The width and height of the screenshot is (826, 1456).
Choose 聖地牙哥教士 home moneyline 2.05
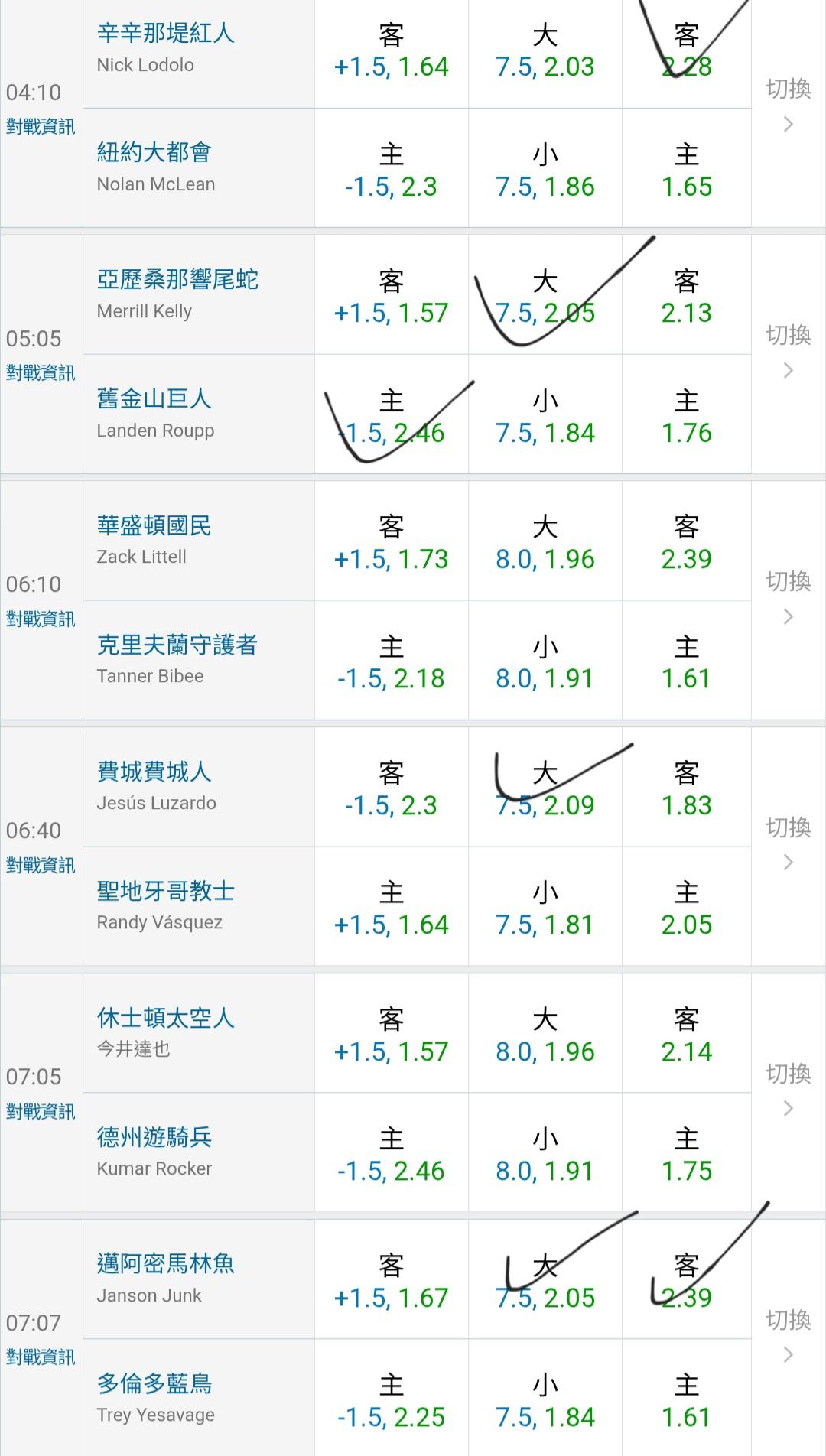click(x=686, y=908)
